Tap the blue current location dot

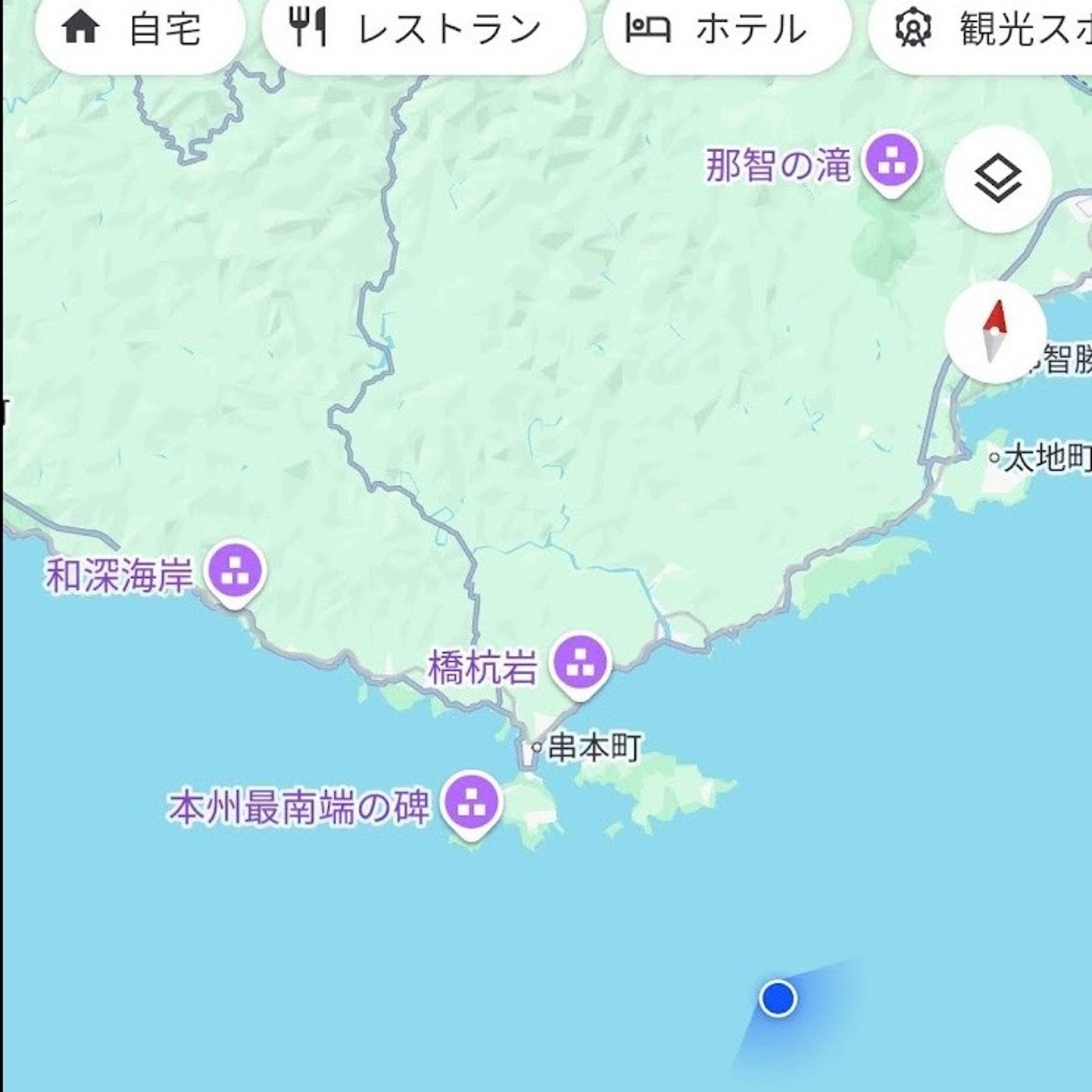(778, 998)
